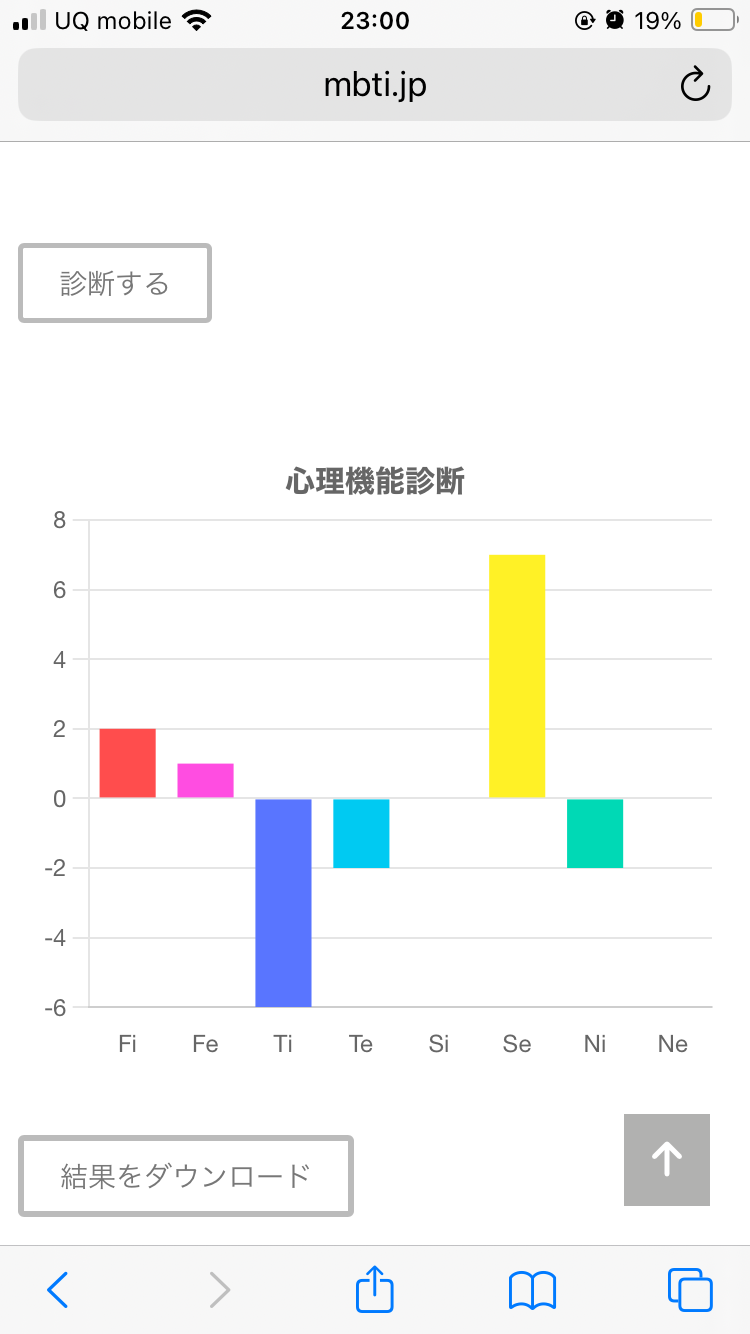Viewport: 750px width, 1334px height.
Task: Tap the 診断する button
Action: (115, 283)
